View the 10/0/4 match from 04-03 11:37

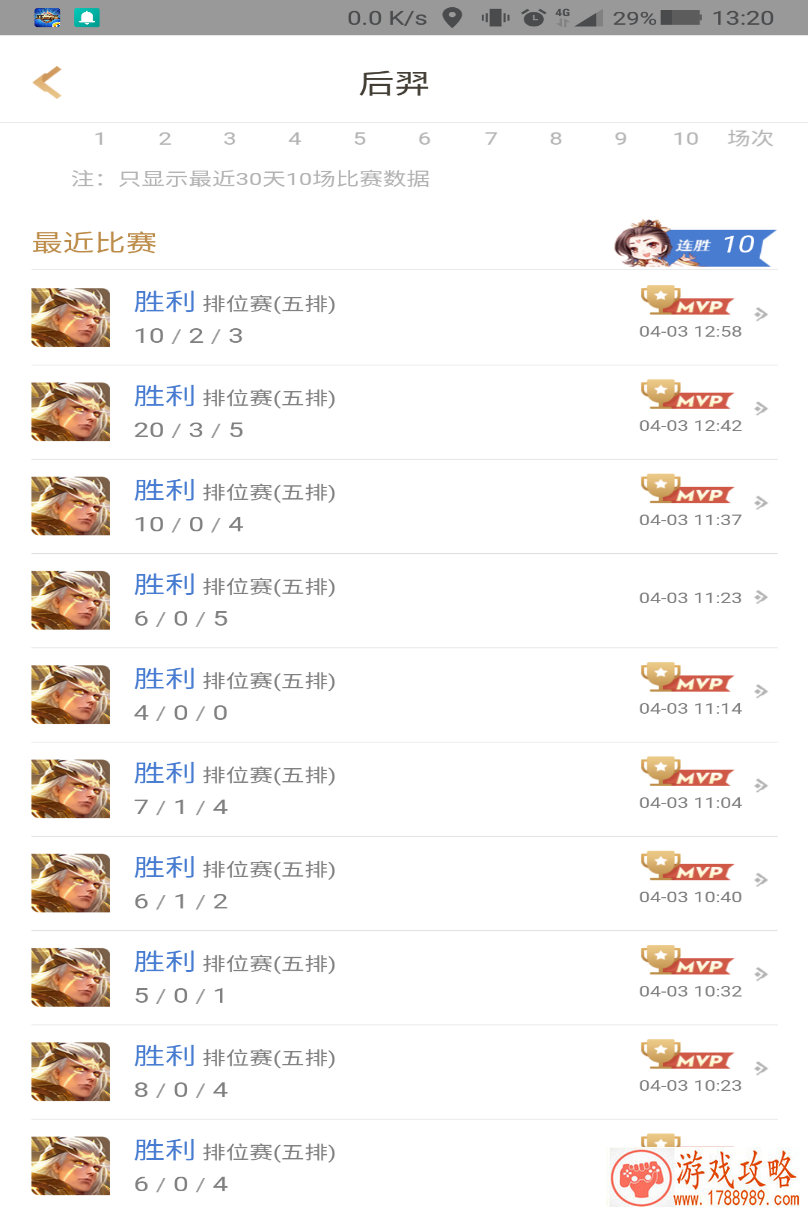pyautogui.click(x=403, y=506)
